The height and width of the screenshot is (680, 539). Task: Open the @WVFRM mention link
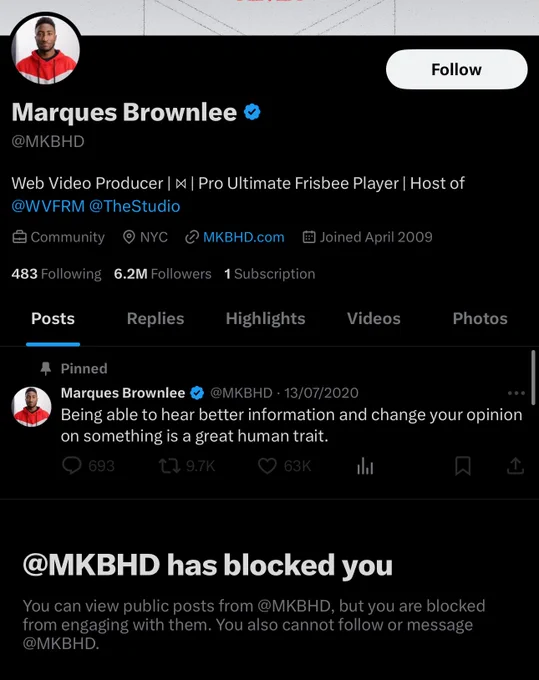[x=48, y=206]
